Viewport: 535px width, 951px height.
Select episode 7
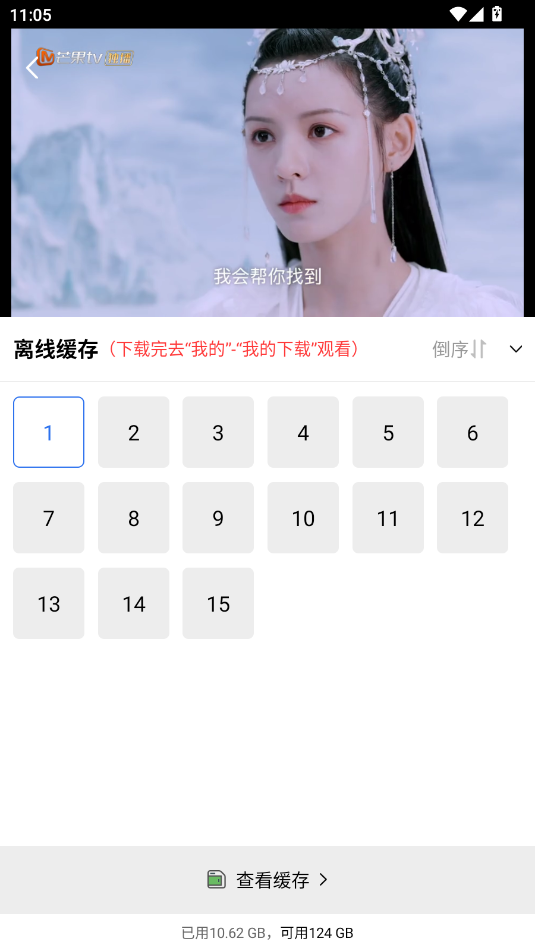pos(49,518)
